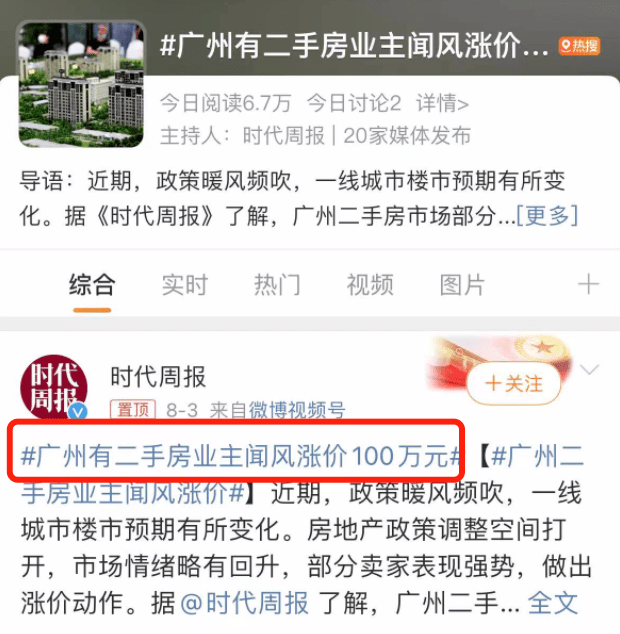Open hashtag 广州有二手房业主闻风涨价100万元
This screenshot has height=634, width=620.
click(x=240, y=458)
